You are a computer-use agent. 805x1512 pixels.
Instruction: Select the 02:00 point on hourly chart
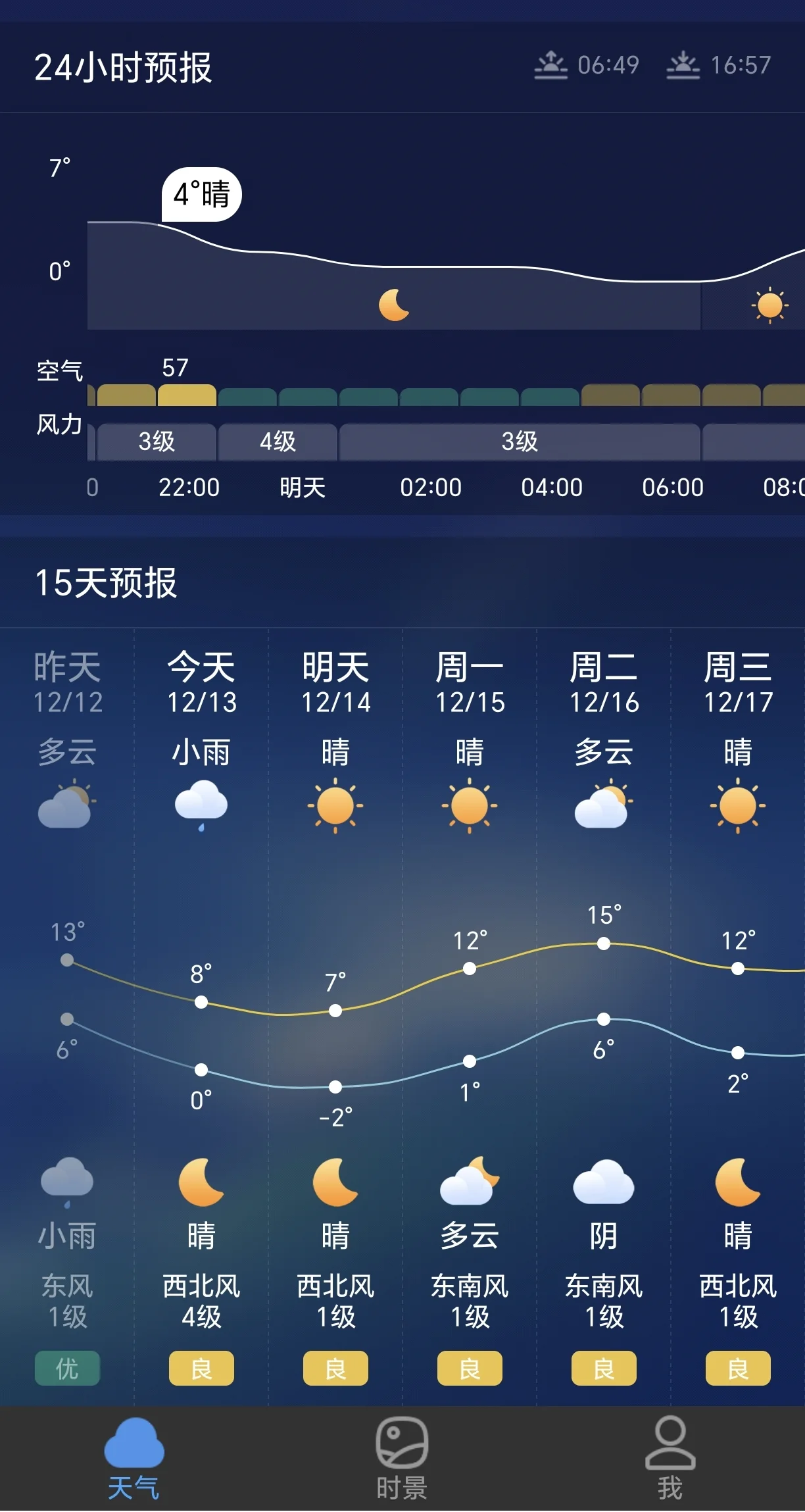pos(431,488)
